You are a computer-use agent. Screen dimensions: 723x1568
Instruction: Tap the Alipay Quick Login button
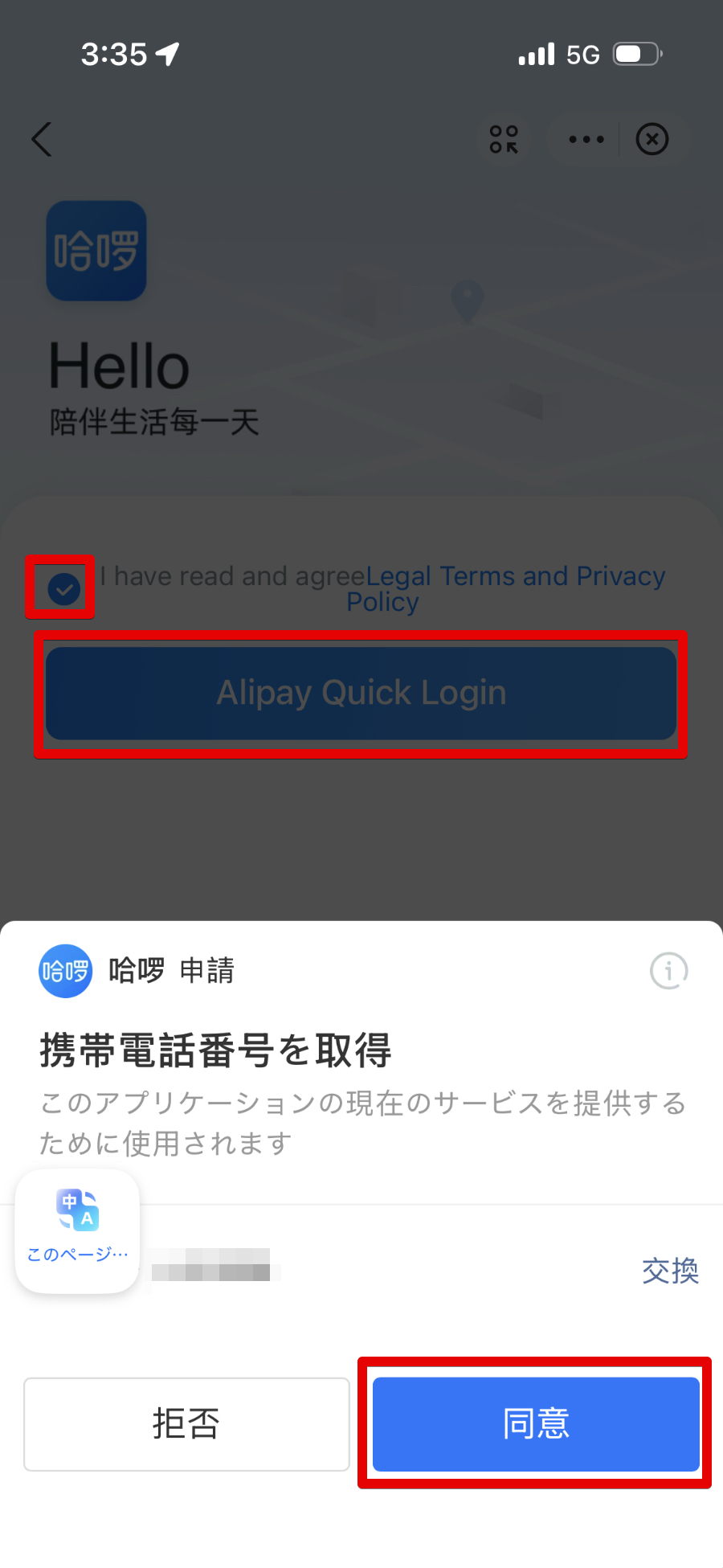pos(361,693)
